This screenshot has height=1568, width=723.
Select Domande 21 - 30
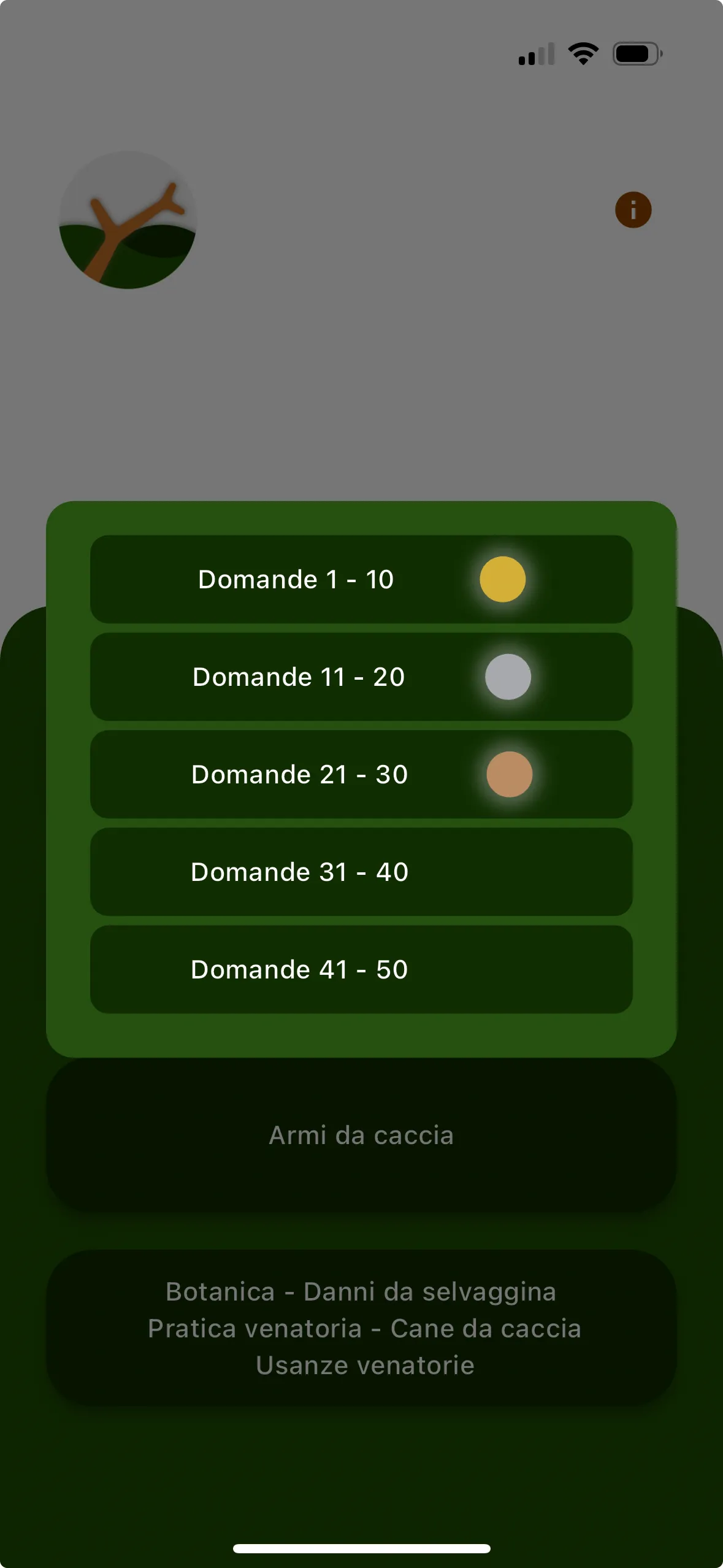click(x=361, y=774)
